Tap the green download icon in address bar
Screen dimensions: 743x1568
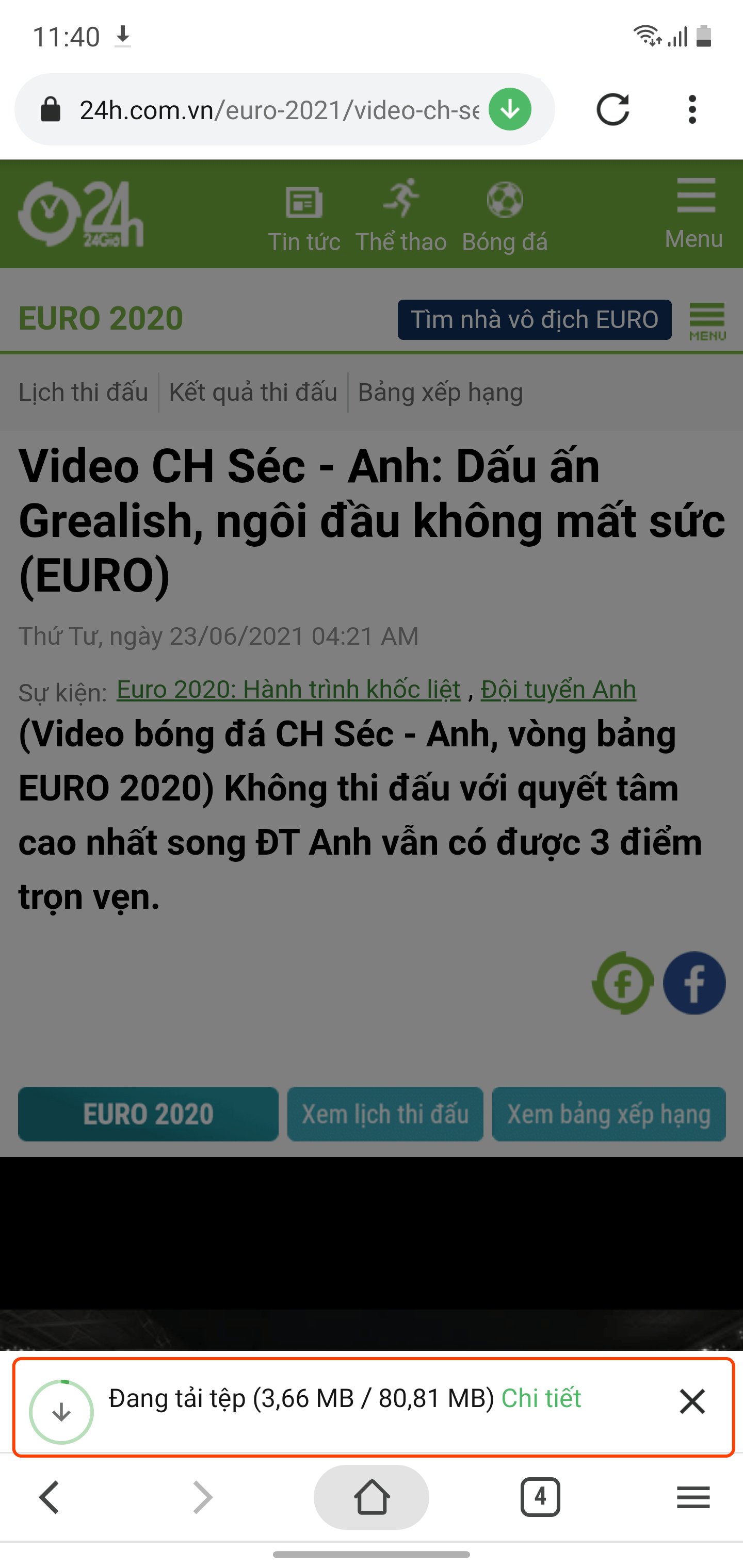tap(510, 109)
